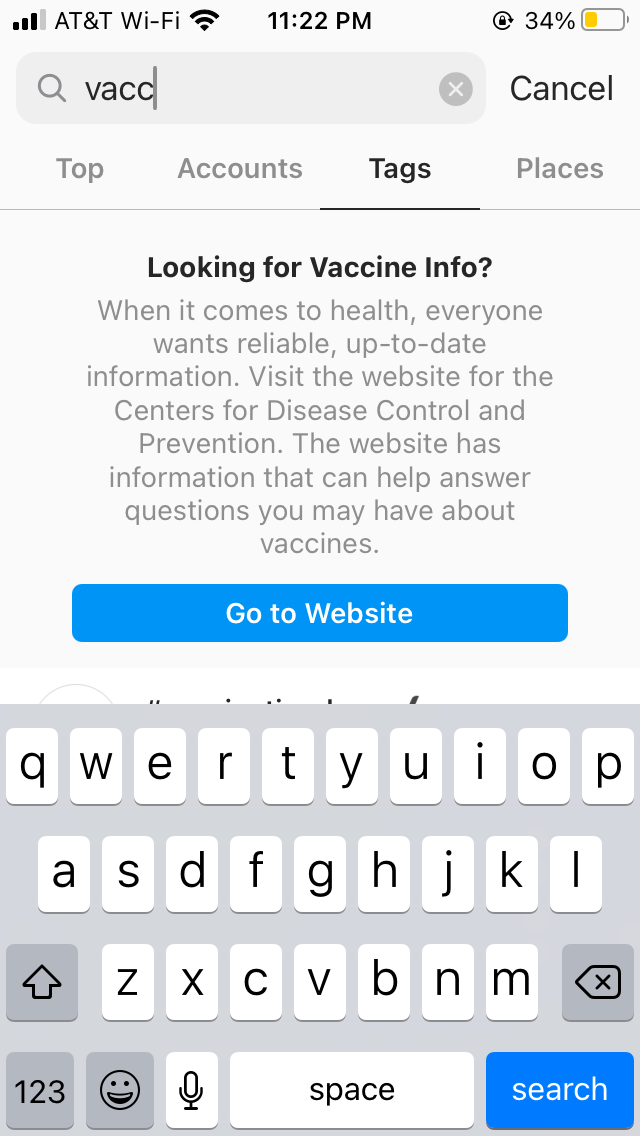Switch to the 123 numeric keyboard
This screenshot has height=1136, width=640.
(40, 1089)
